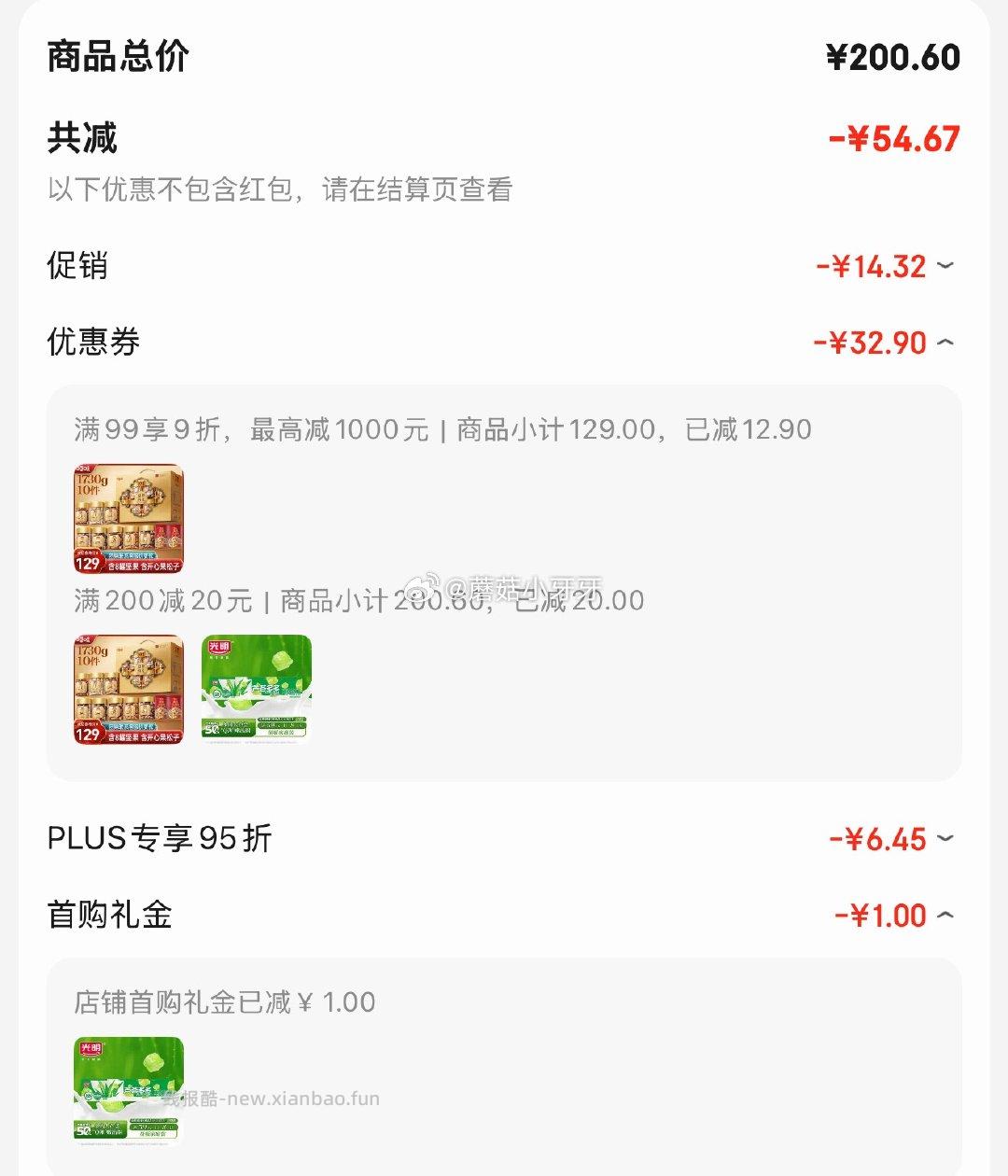This screenshot has width=1008, height=1176.
Task: Click the 光明 aloe yogurt thumbnail in 满200减20 coupon
Action: (x=255, y=691)
